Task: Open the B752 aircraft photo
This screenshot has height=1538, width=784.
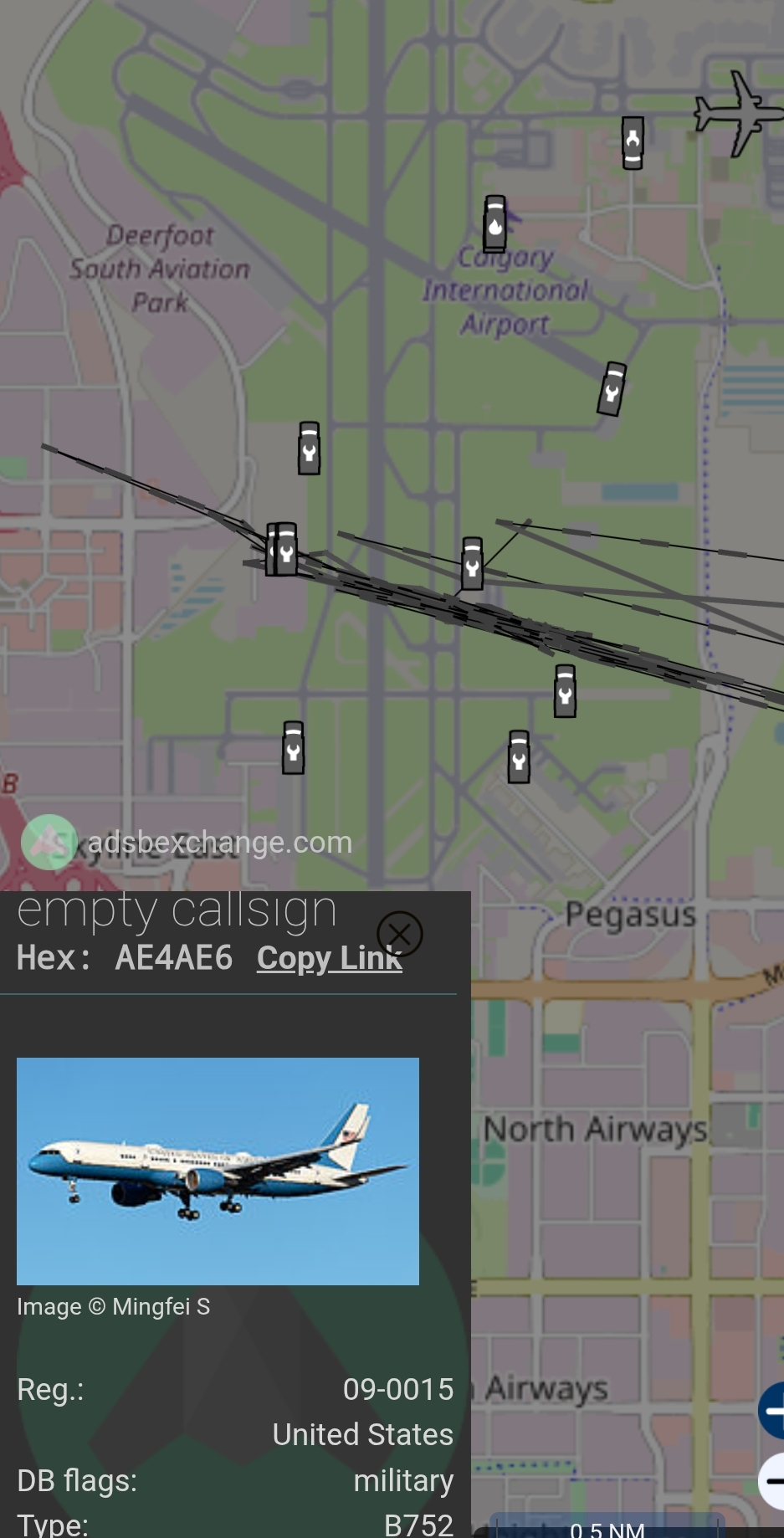Action: (218, 1171)
